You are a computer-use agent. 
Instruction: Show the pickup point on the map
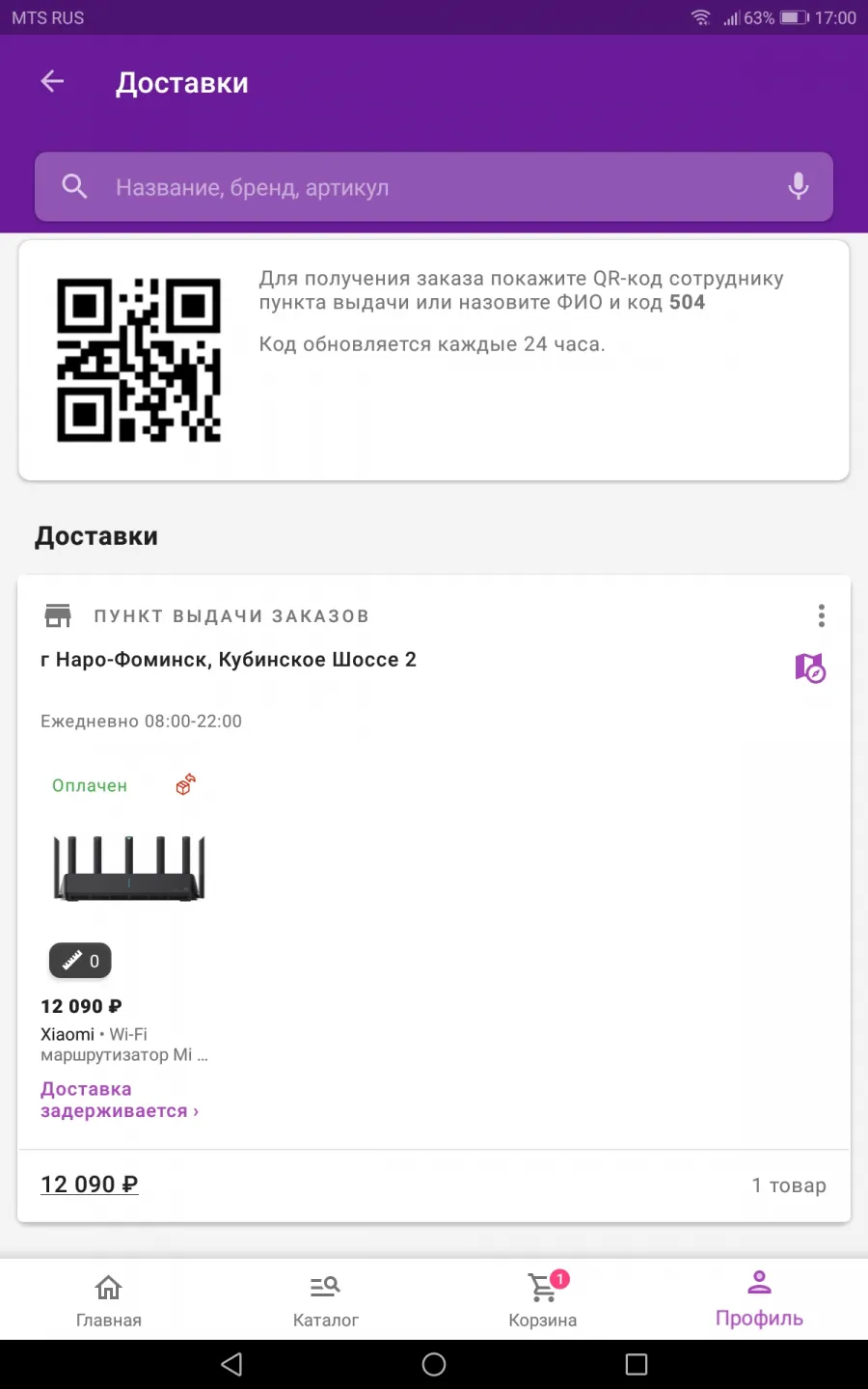[x=810, y=667]
